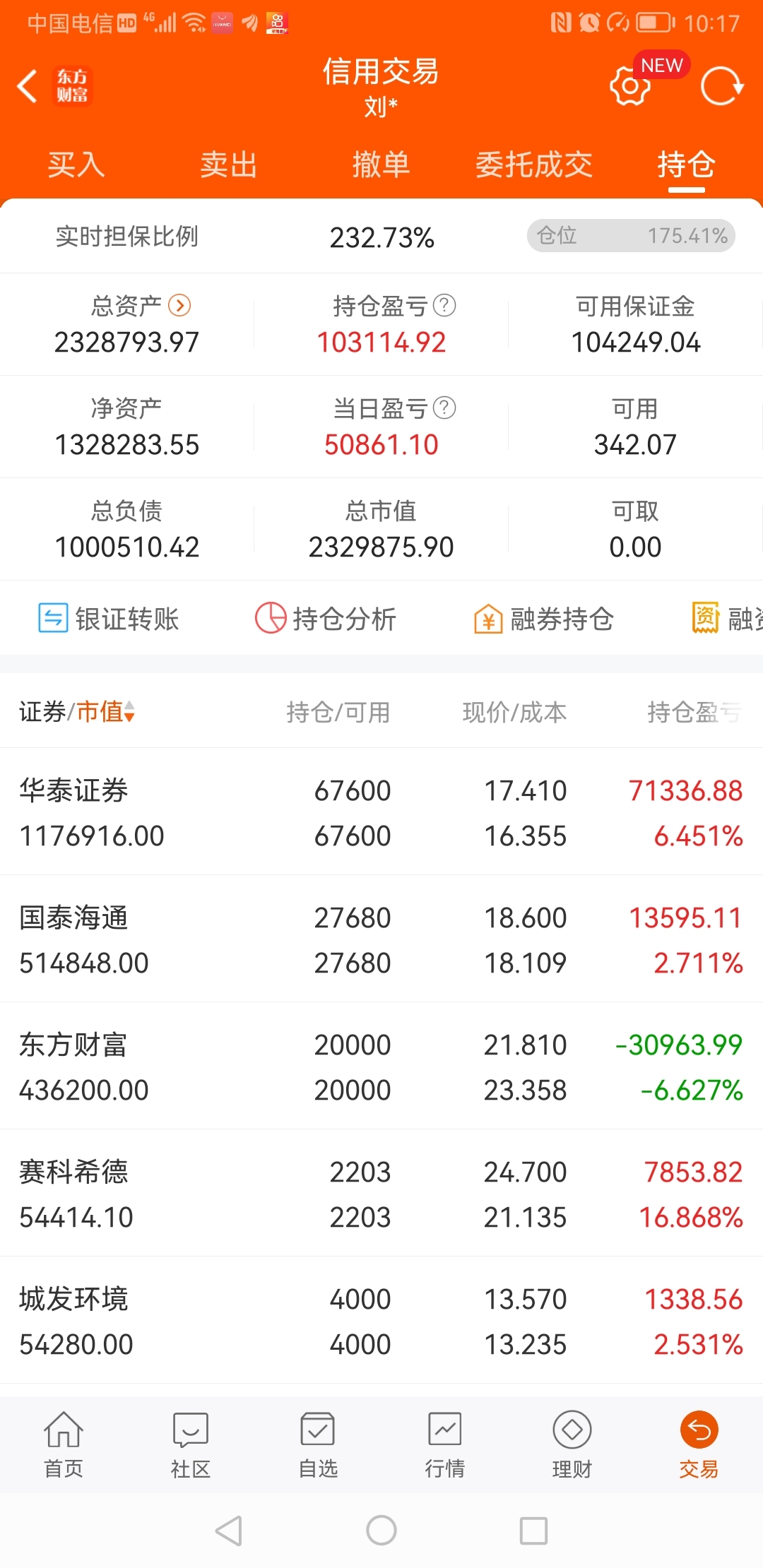The height and width of the screenshot is (1568, 763).
Task: Open 总资产 details arrow
Action: [179, 305]
